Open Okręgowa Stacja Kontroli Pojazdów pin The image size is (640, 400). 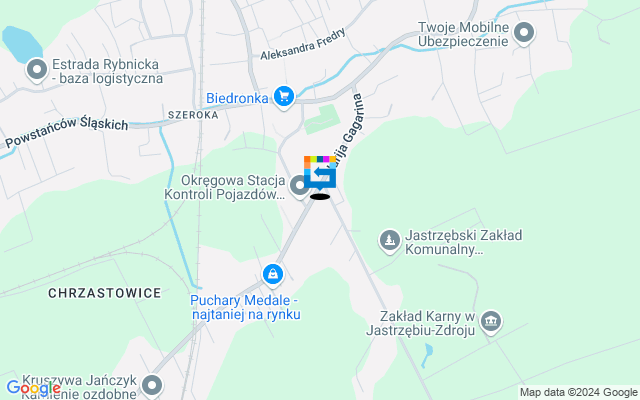tap(299, 185)
